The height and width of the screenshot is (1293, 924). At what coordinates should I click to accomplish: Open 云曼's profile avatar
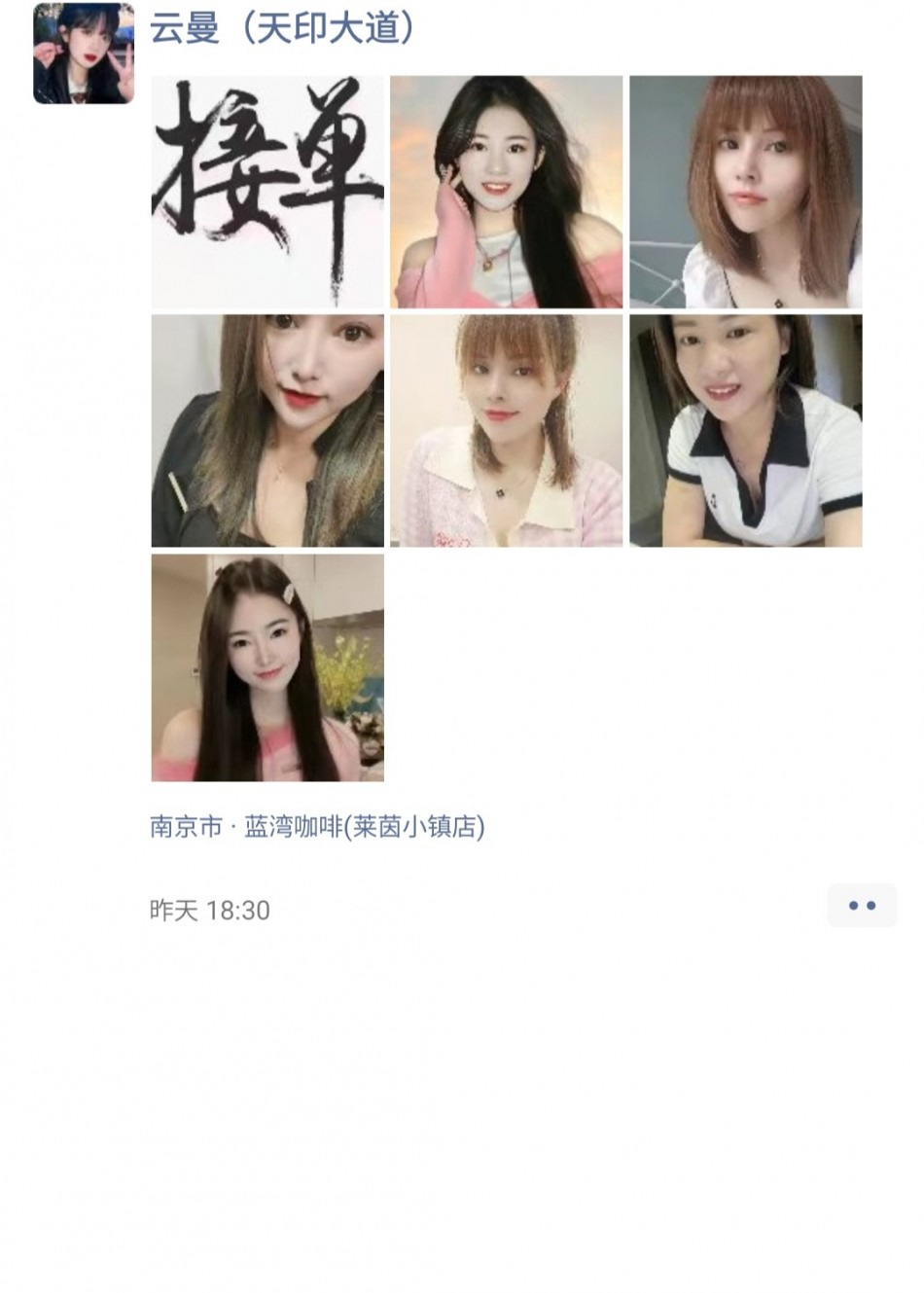click(x=84, y=53)
